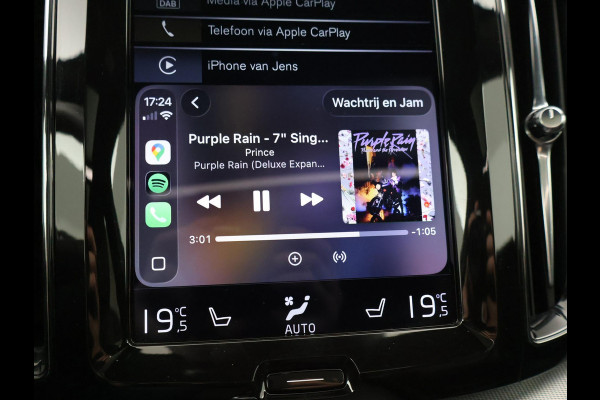
Task: Open the AUTO climate control panel
Action: [x=298, y=315]
